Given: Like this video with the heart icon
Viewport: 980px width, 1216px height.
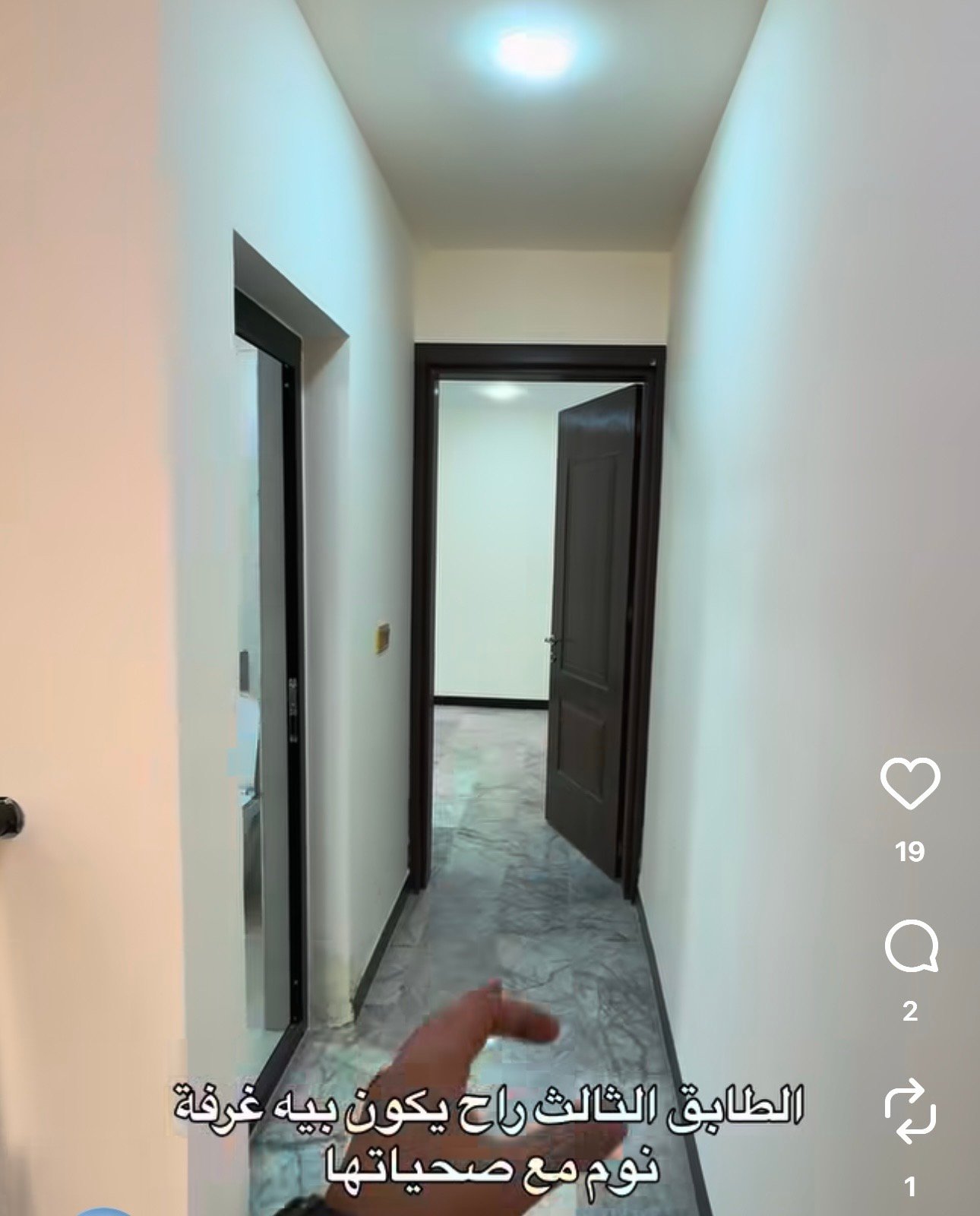Looking at the screenshot, I should 909,784.
